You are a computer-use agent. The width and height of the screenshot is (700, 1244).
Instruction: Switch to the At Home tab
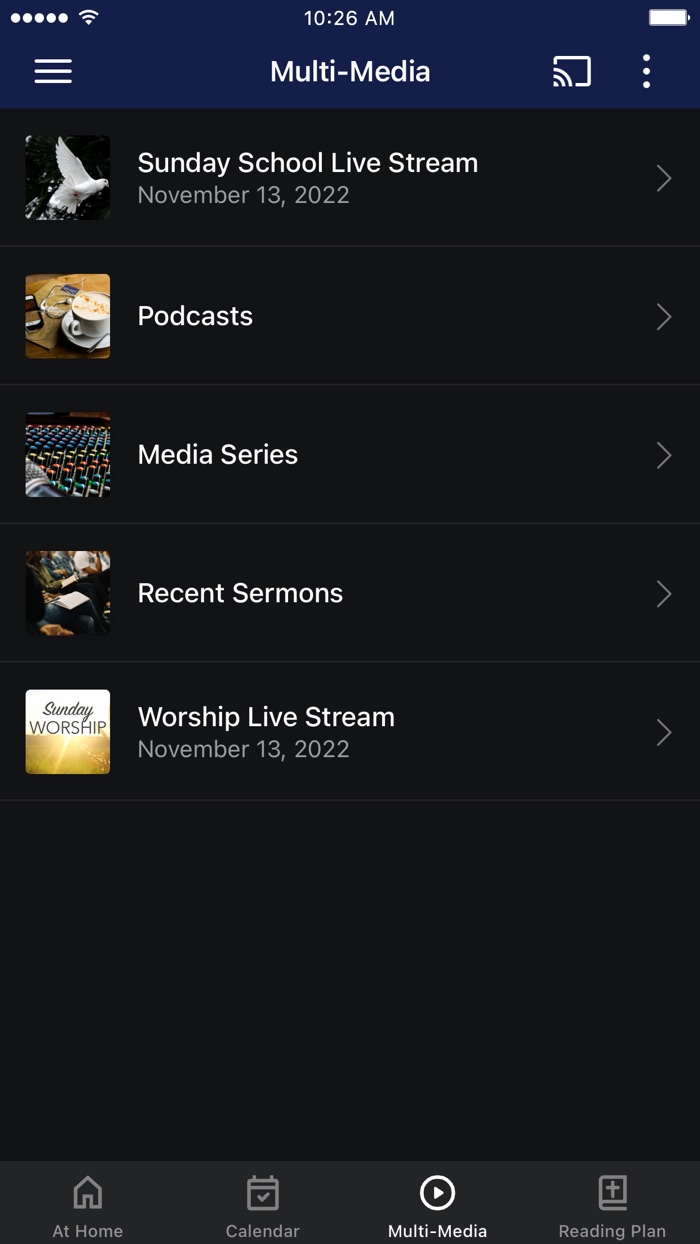88,1205
